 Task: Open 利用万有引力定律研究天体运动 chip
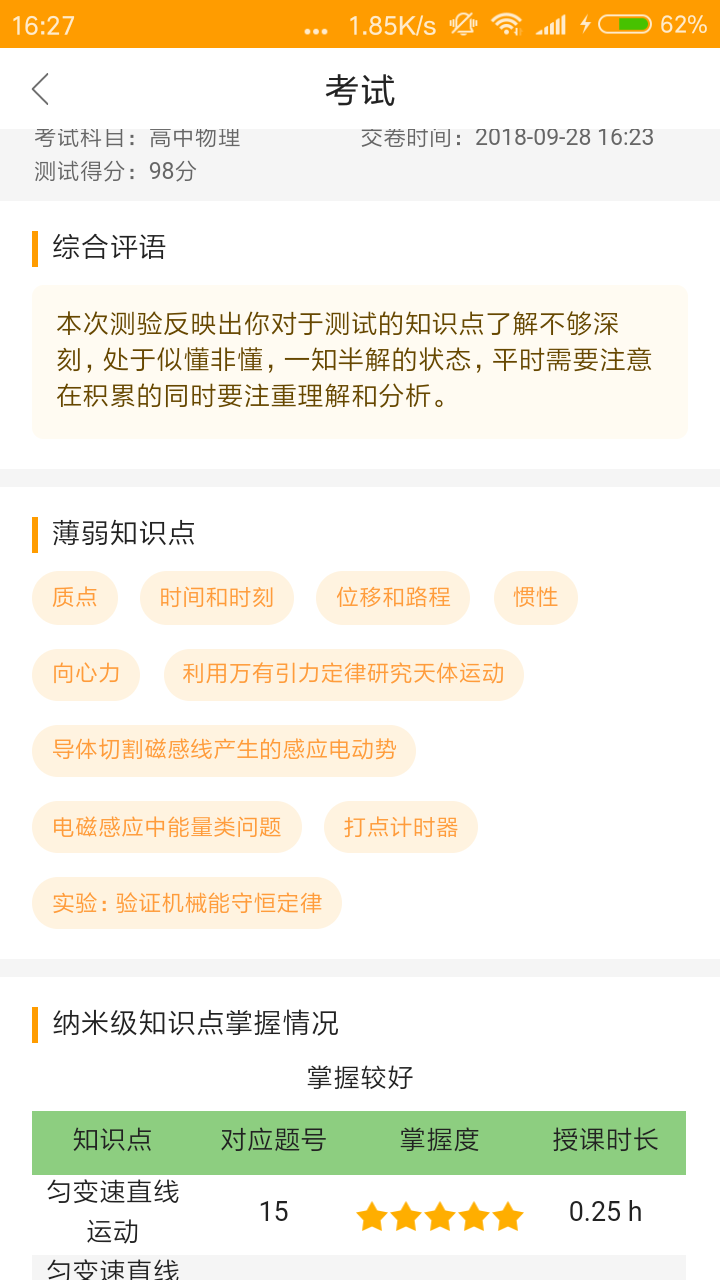343,674
